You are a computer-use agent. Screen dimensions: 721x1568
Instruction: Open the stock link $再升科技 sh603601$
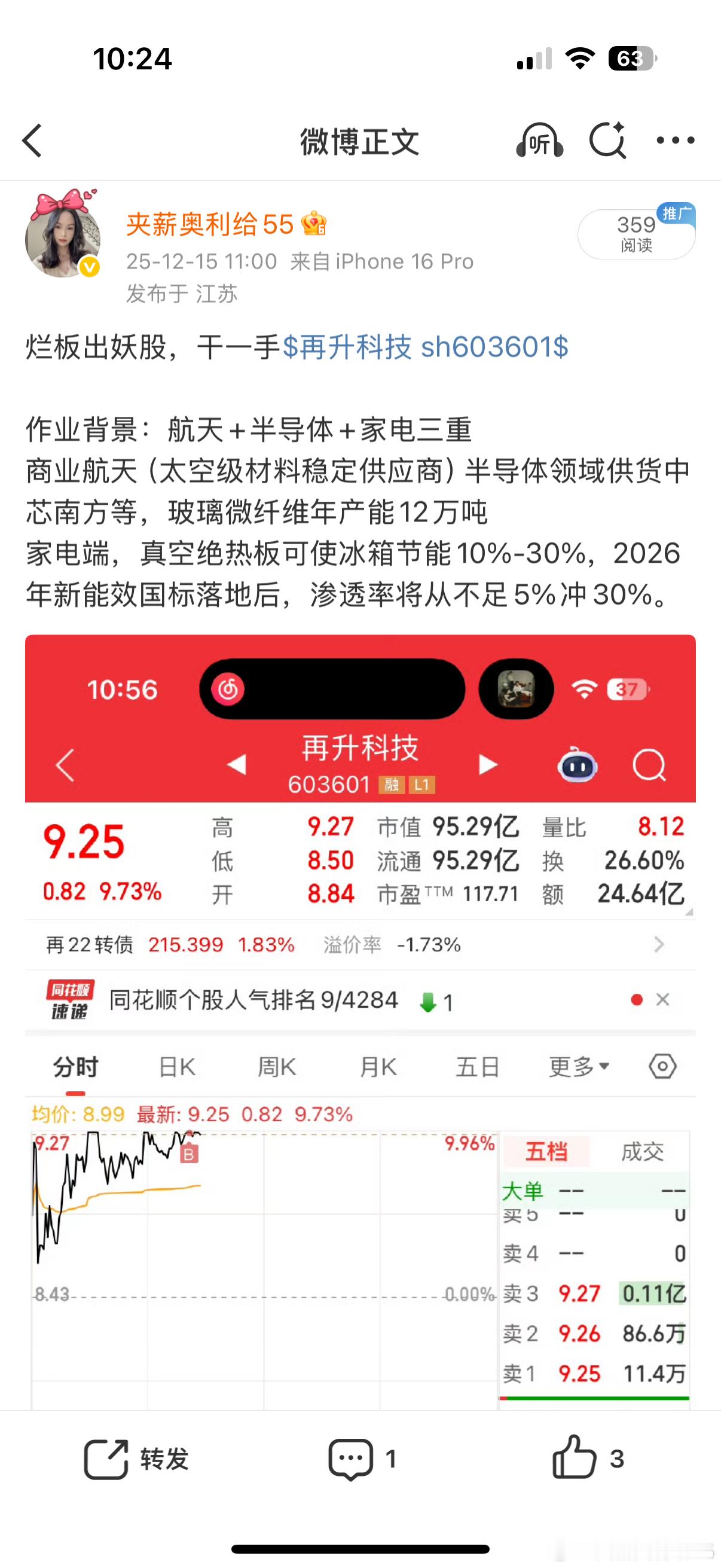pos(427,347)
